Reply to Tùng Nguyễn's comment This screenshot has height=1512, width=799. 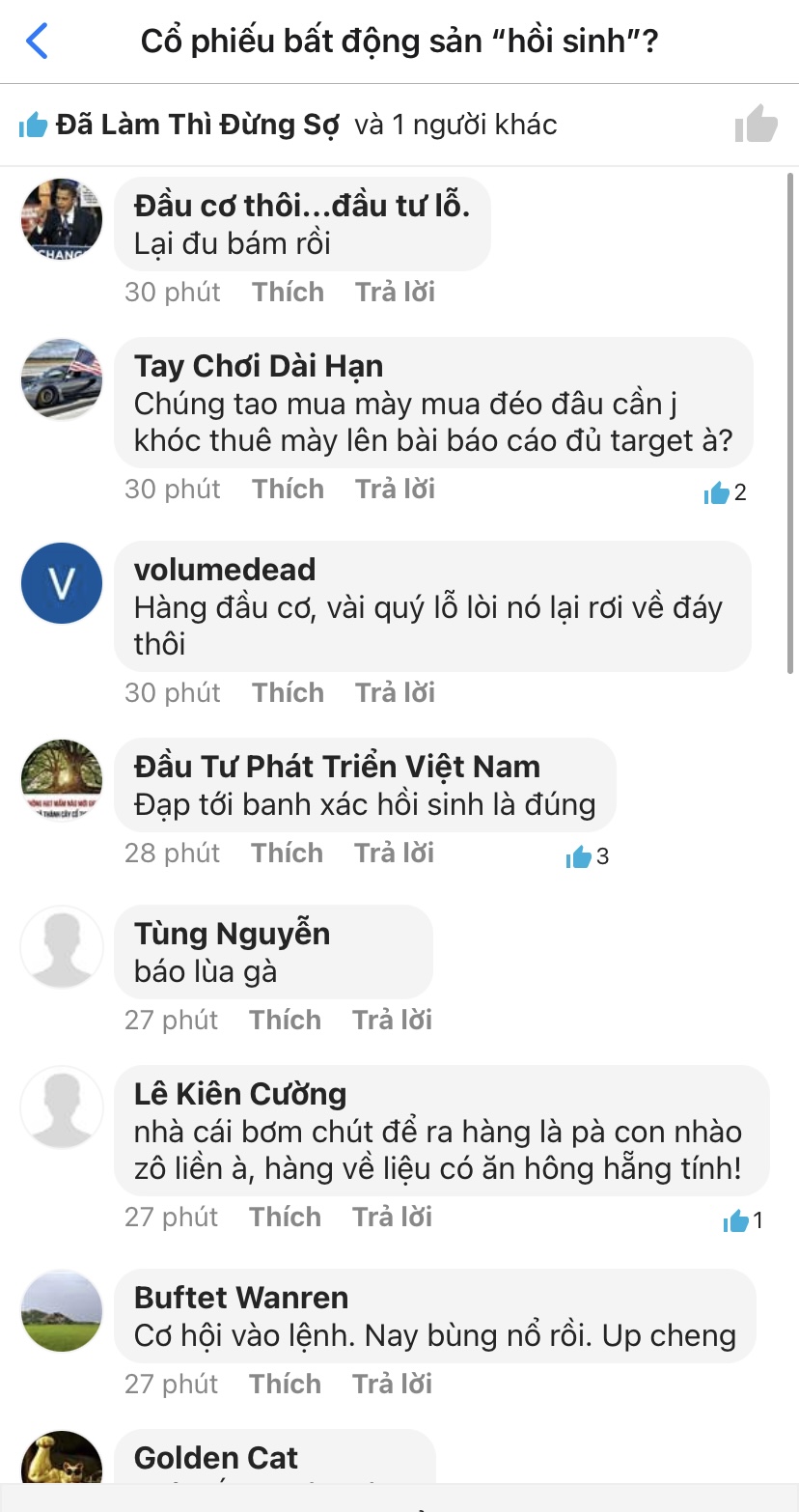point(392,1021)
